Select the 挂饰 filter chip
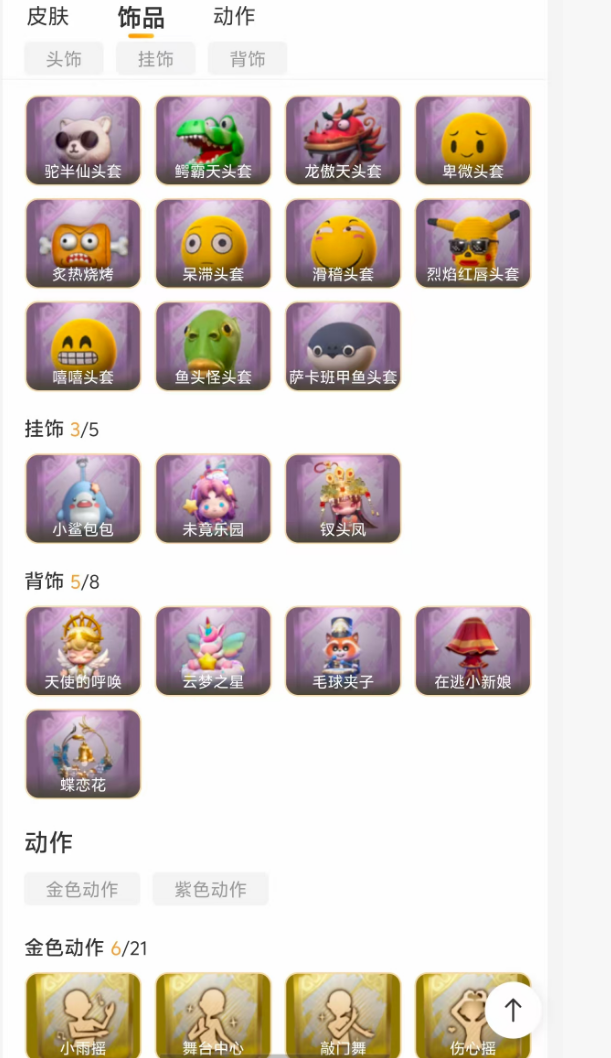 pos(155,59)
